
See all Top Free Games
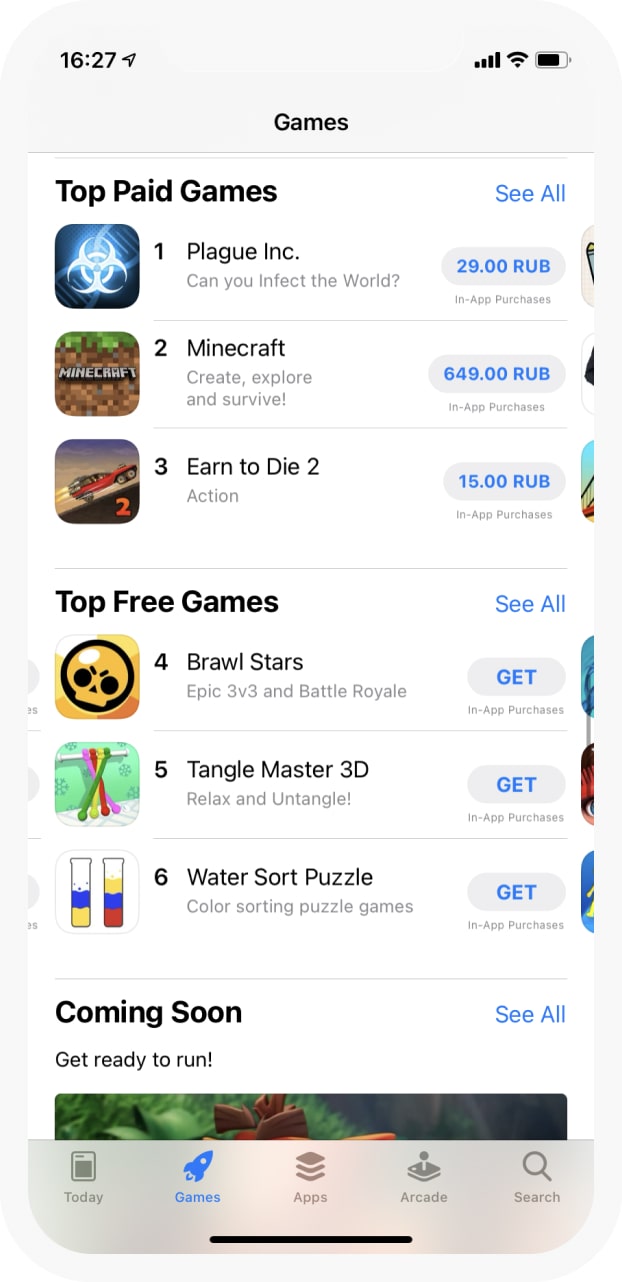(x=530, y=604)
